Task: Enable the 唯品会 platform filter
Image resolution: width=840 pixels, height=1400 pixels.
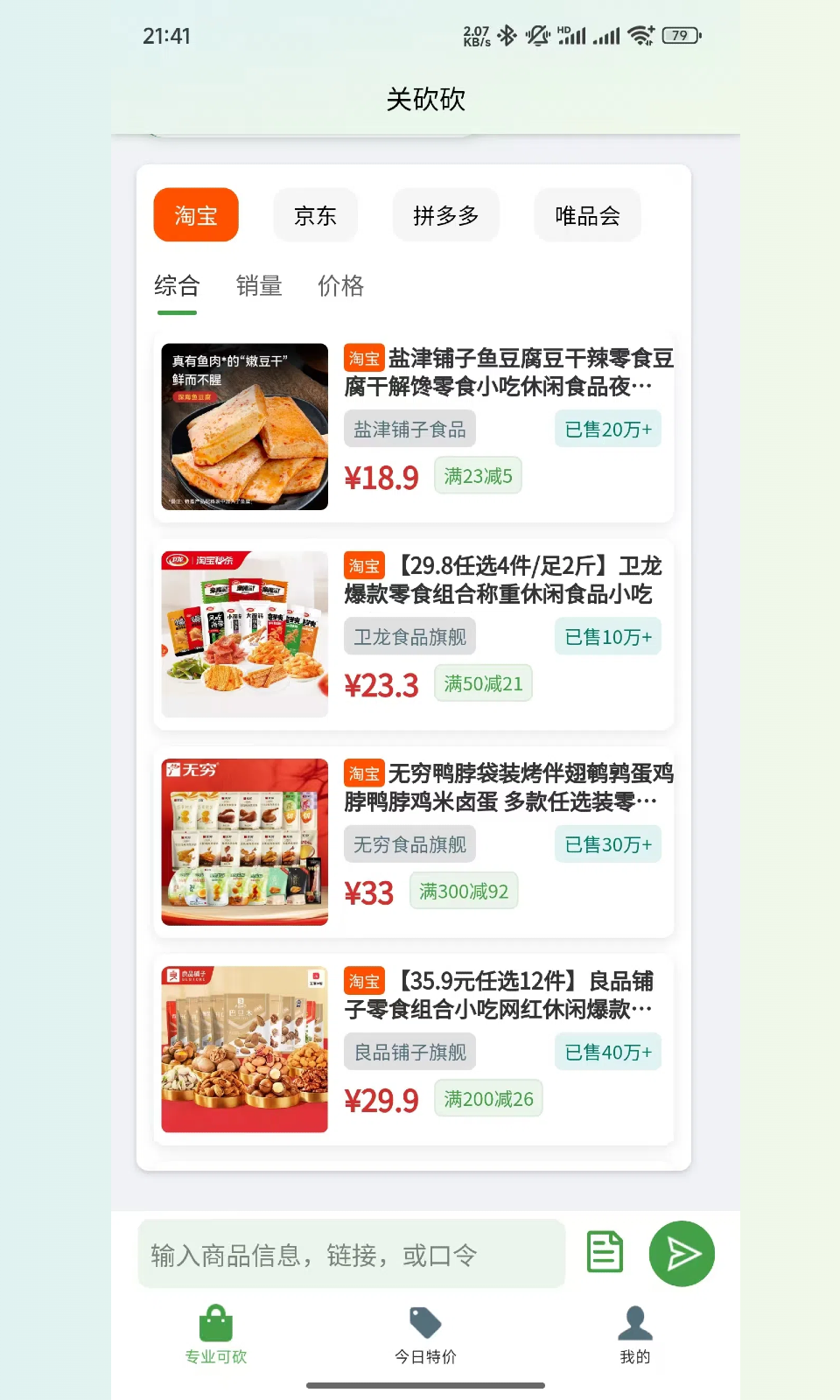Action: (x=587, y=215)
